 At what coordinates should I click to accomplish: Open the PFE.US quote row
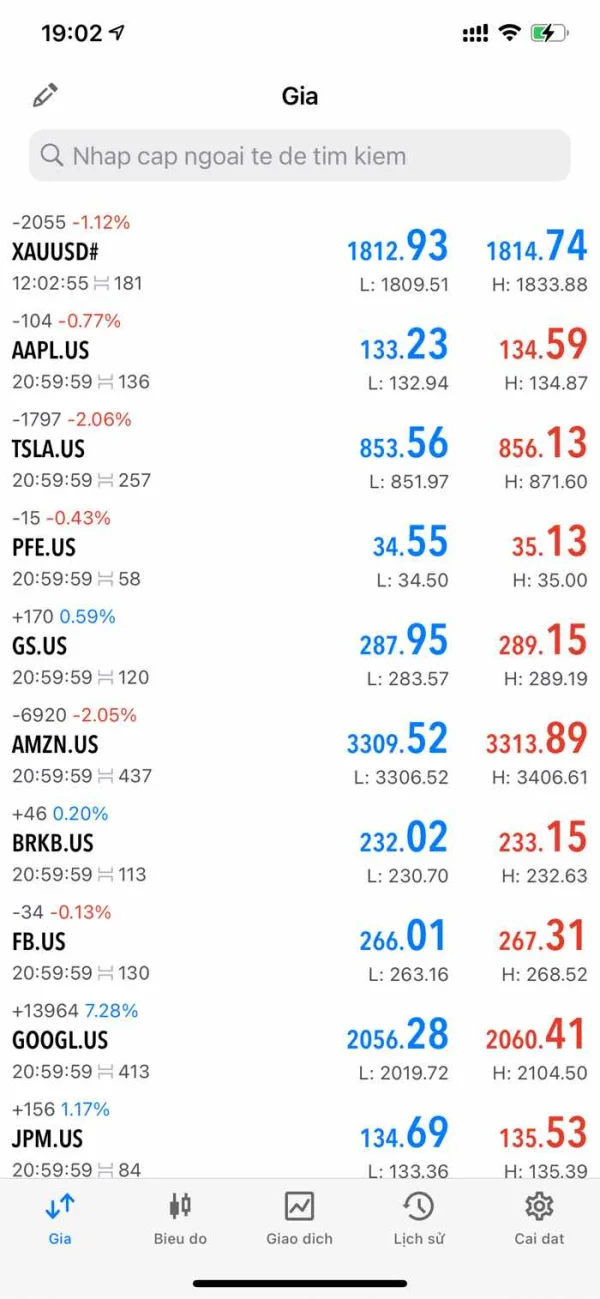tap(300, 548)
